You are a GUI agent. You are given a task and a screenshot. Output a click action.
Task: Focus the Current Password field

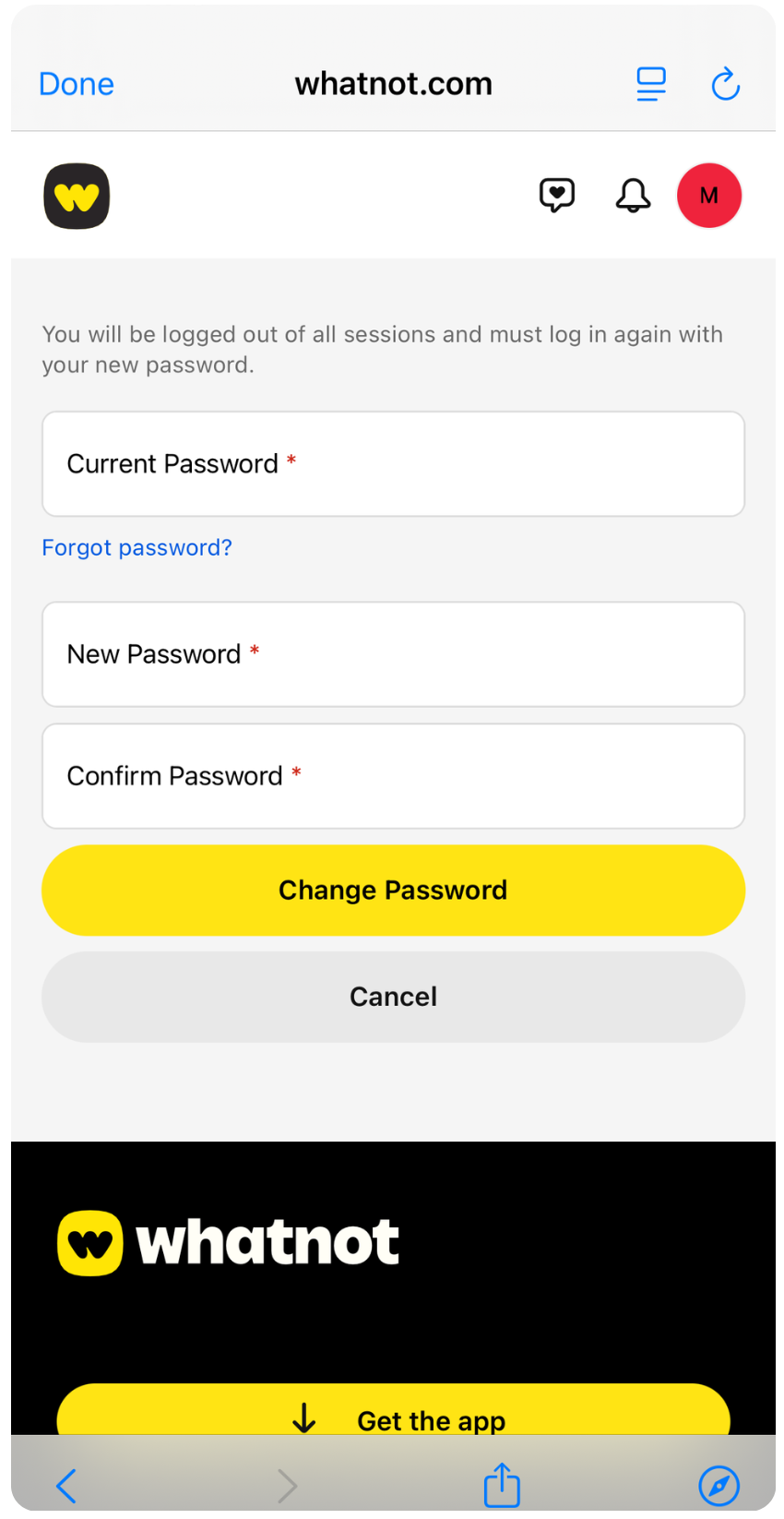click(x=393, y=464)
